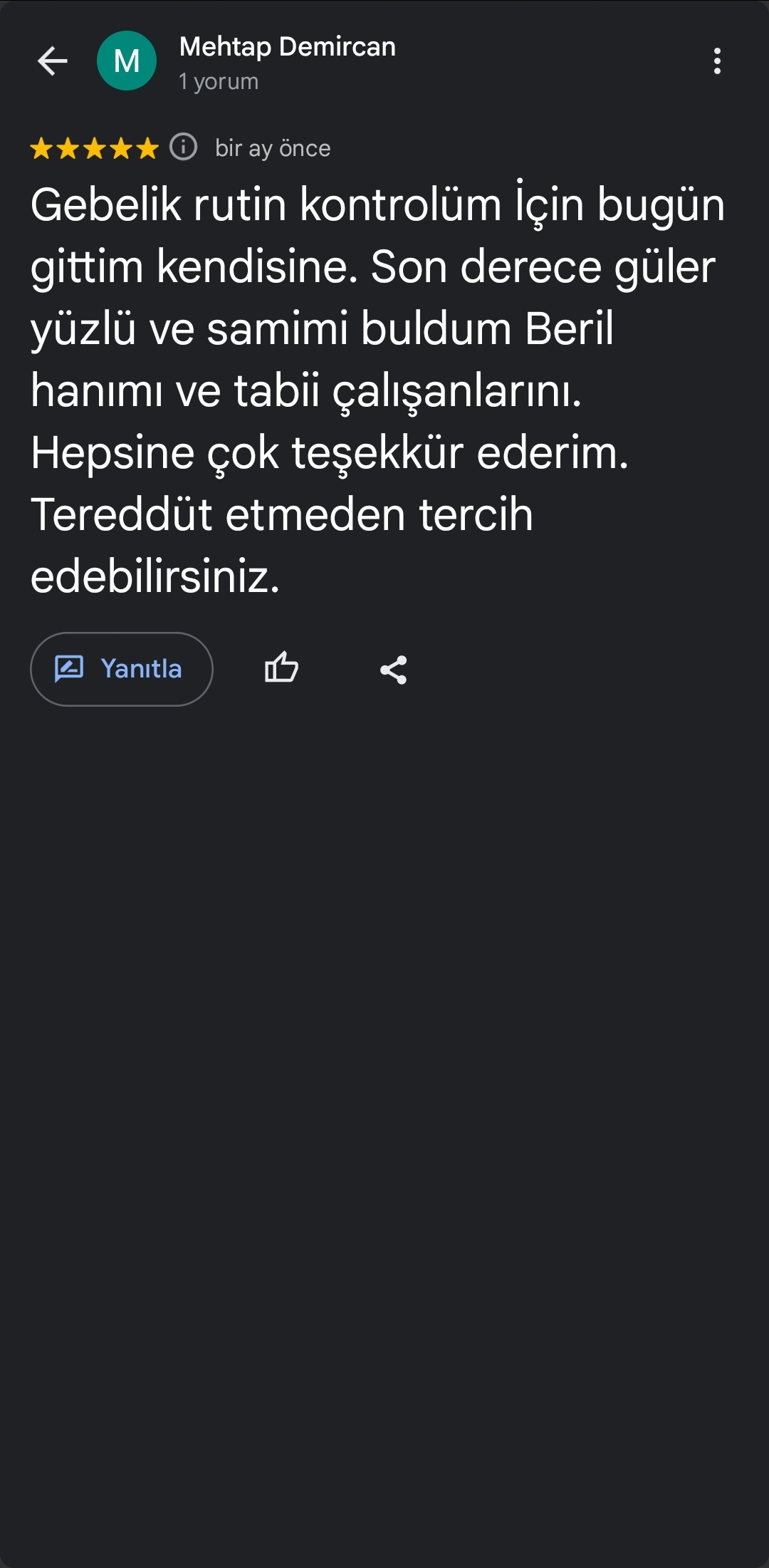Viewport: 769px width, 1568px height.
Task: Go back using the arrow icon
Action: (x=53, y=61)
